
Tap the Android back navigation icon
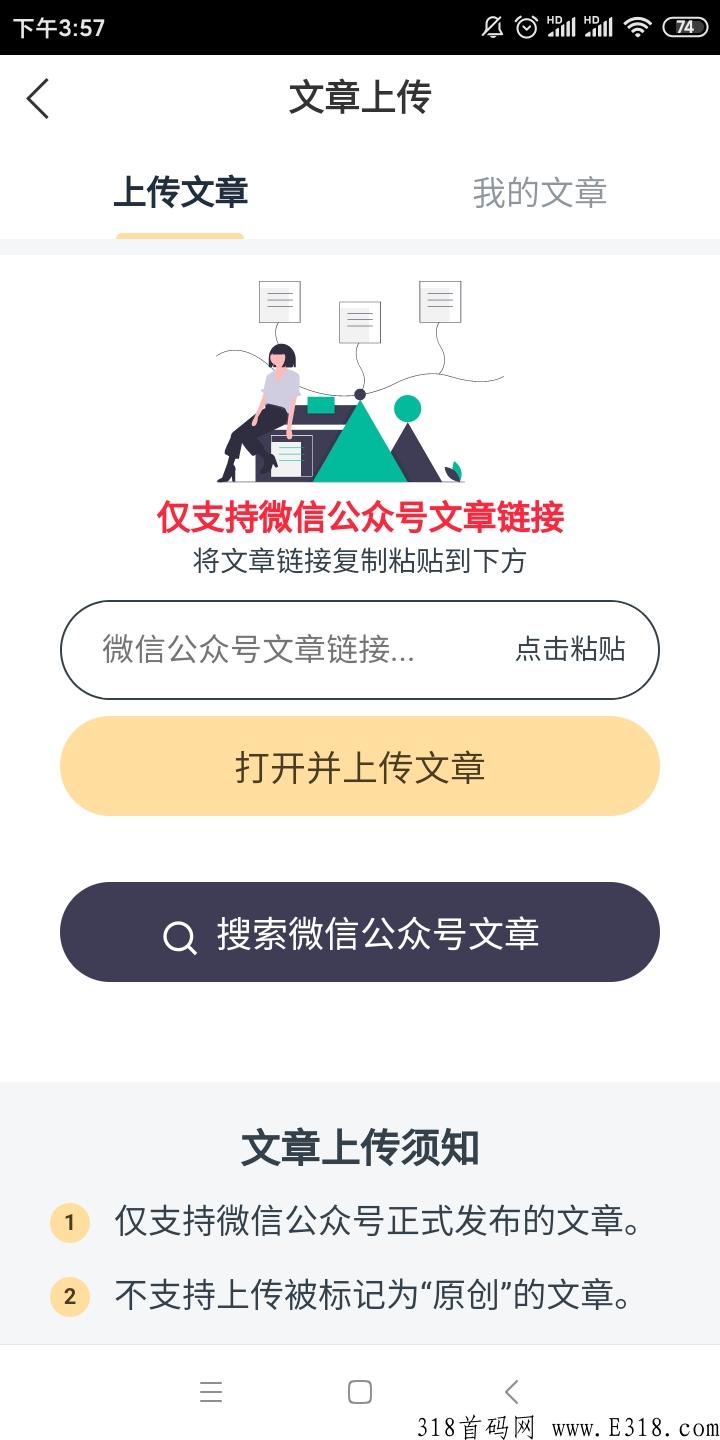pos(511,1391)
